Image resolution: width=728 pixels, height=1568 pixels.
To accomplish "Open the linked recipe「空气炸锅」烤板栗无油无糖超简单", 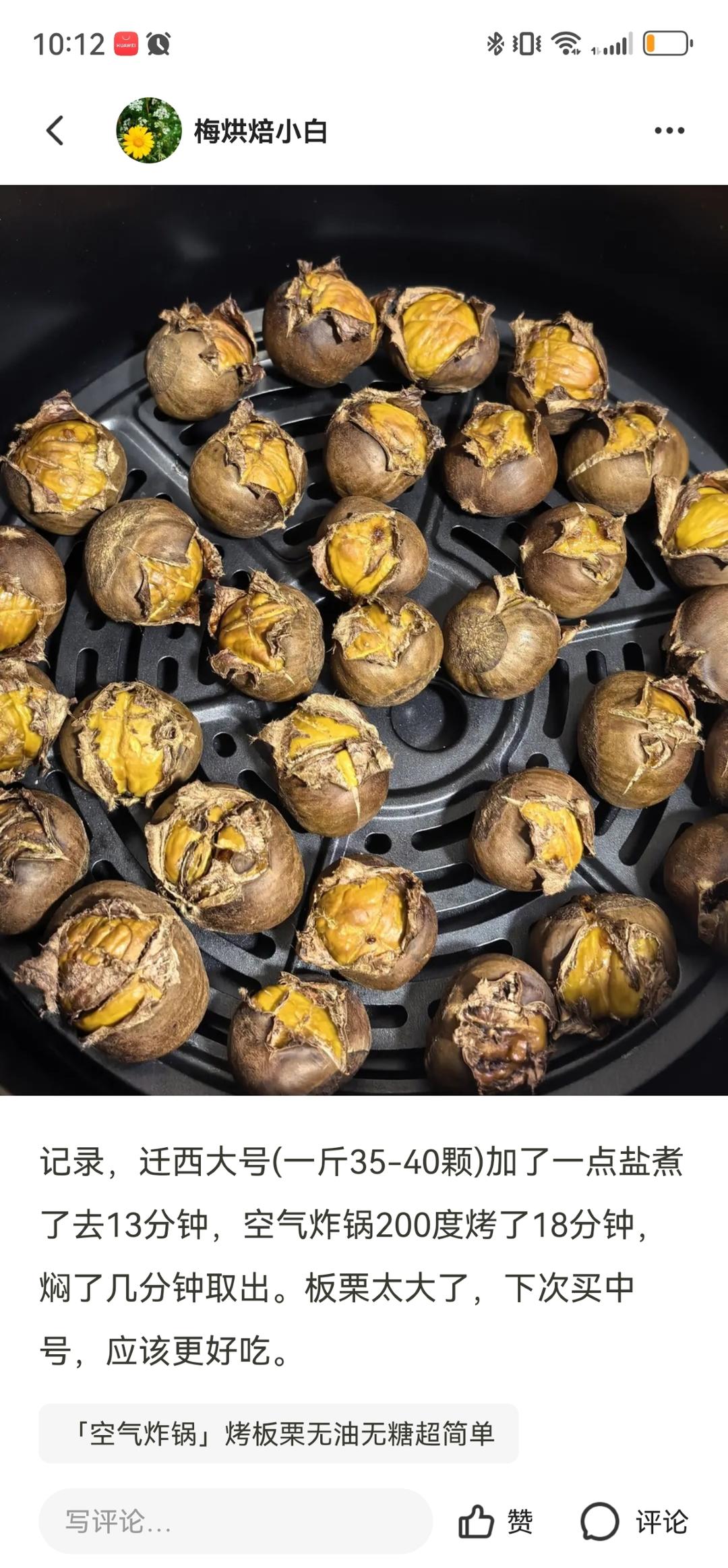I will pyautogui.click(x=278, y=1434).
